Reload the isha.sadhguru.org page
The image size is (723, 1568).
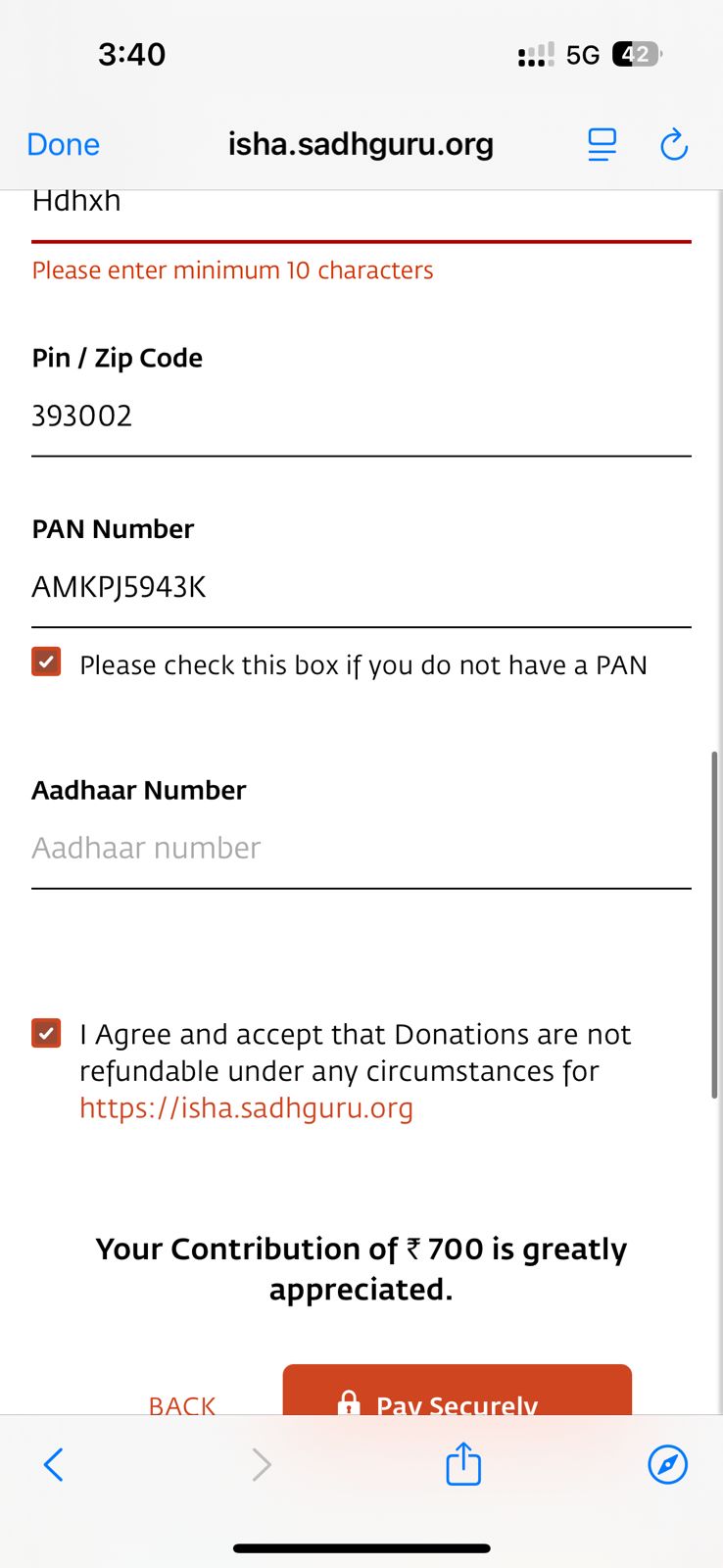(x=674, y=145)
